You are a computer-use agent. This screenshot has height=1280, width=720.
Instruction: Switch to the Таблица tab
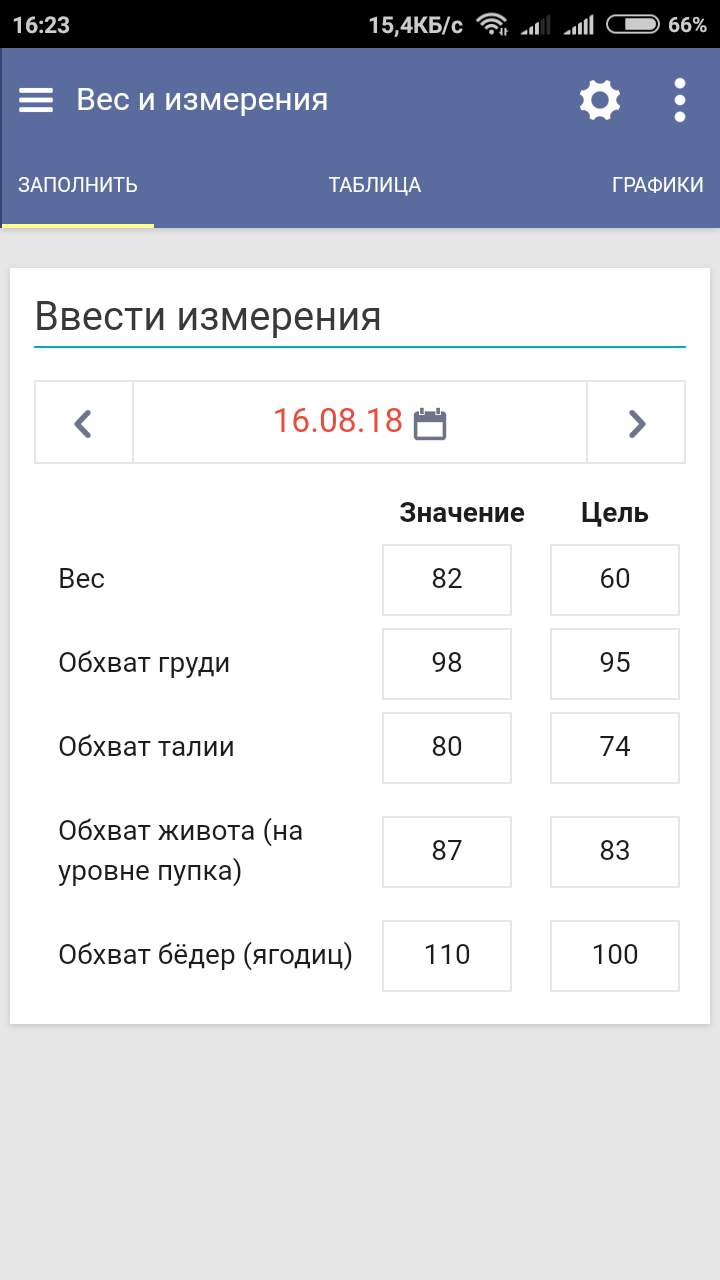pyautogui.click(x=375, y=185)
